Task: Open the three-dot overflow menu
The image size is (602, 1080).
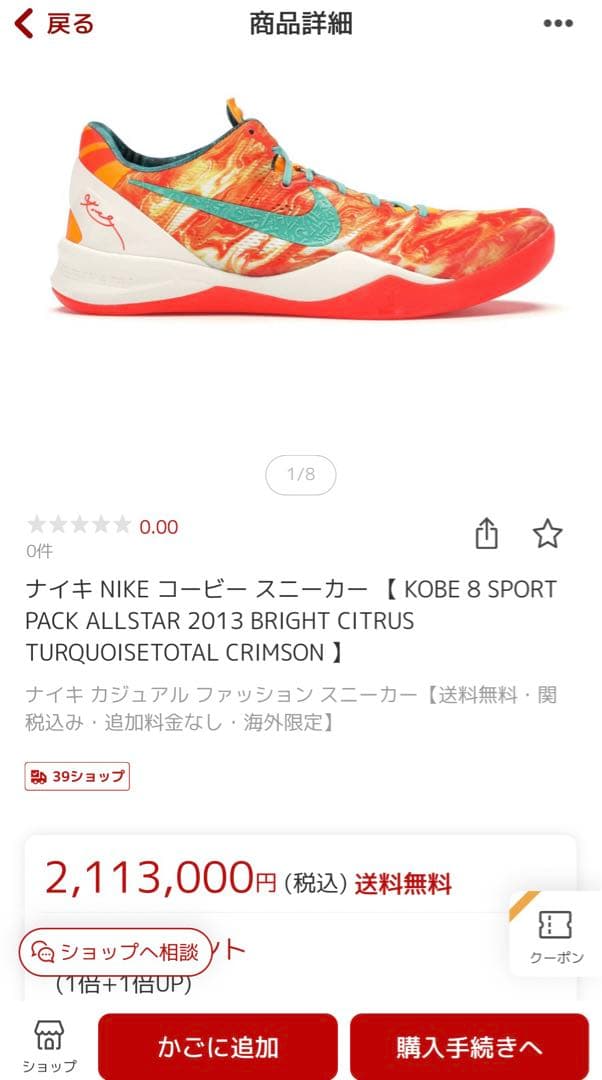Action: (558, 24)
